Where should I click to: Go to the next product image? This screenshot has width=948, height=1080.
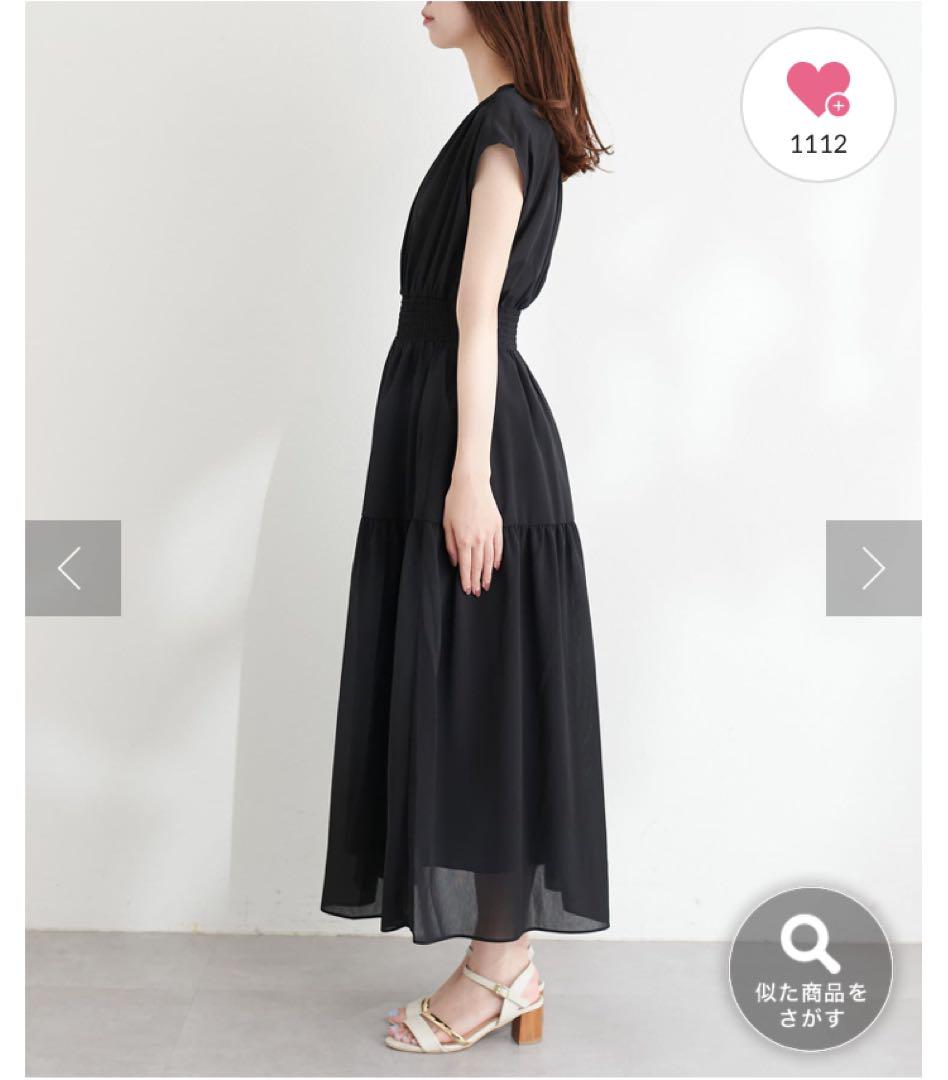tap(873, 568)
